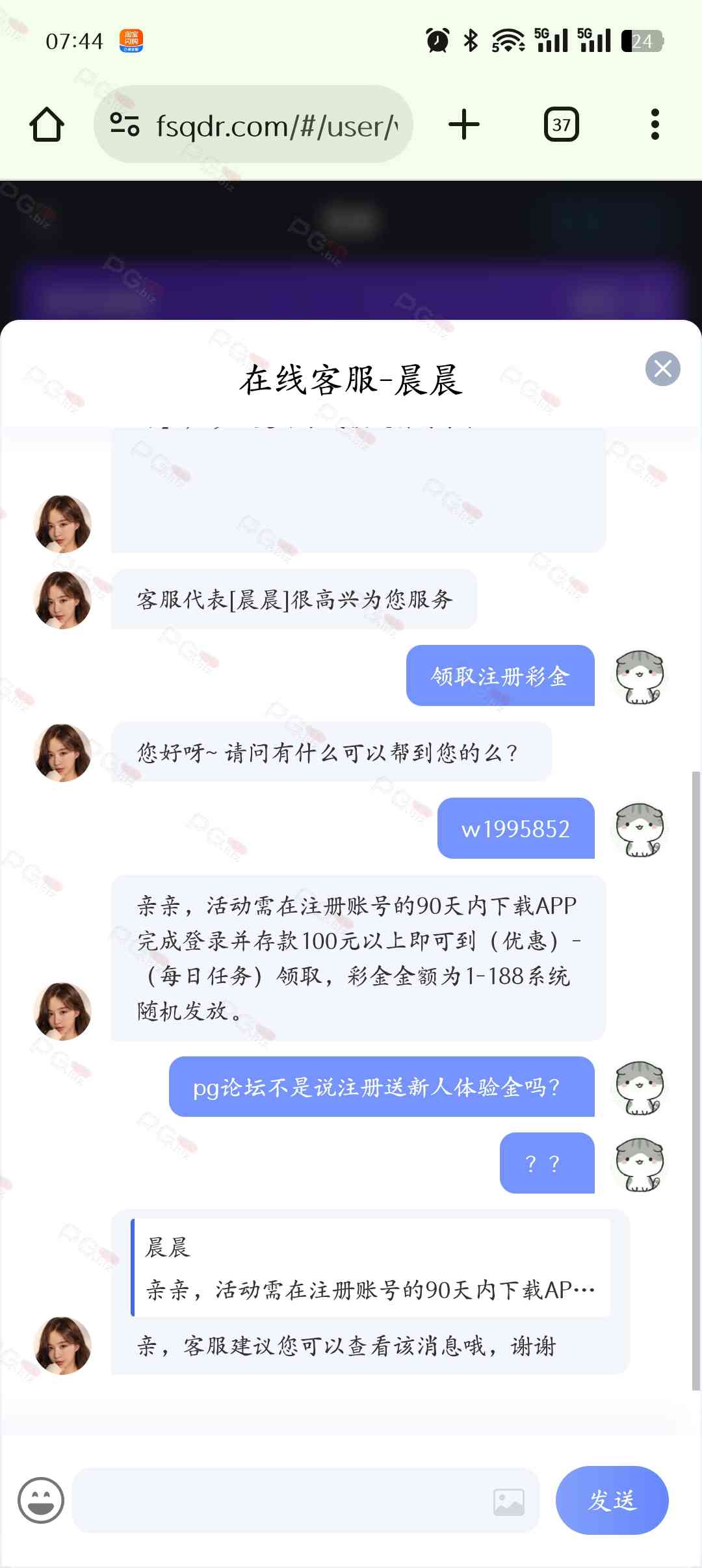
Task: Attach an image to the message
Action: 508,1502
